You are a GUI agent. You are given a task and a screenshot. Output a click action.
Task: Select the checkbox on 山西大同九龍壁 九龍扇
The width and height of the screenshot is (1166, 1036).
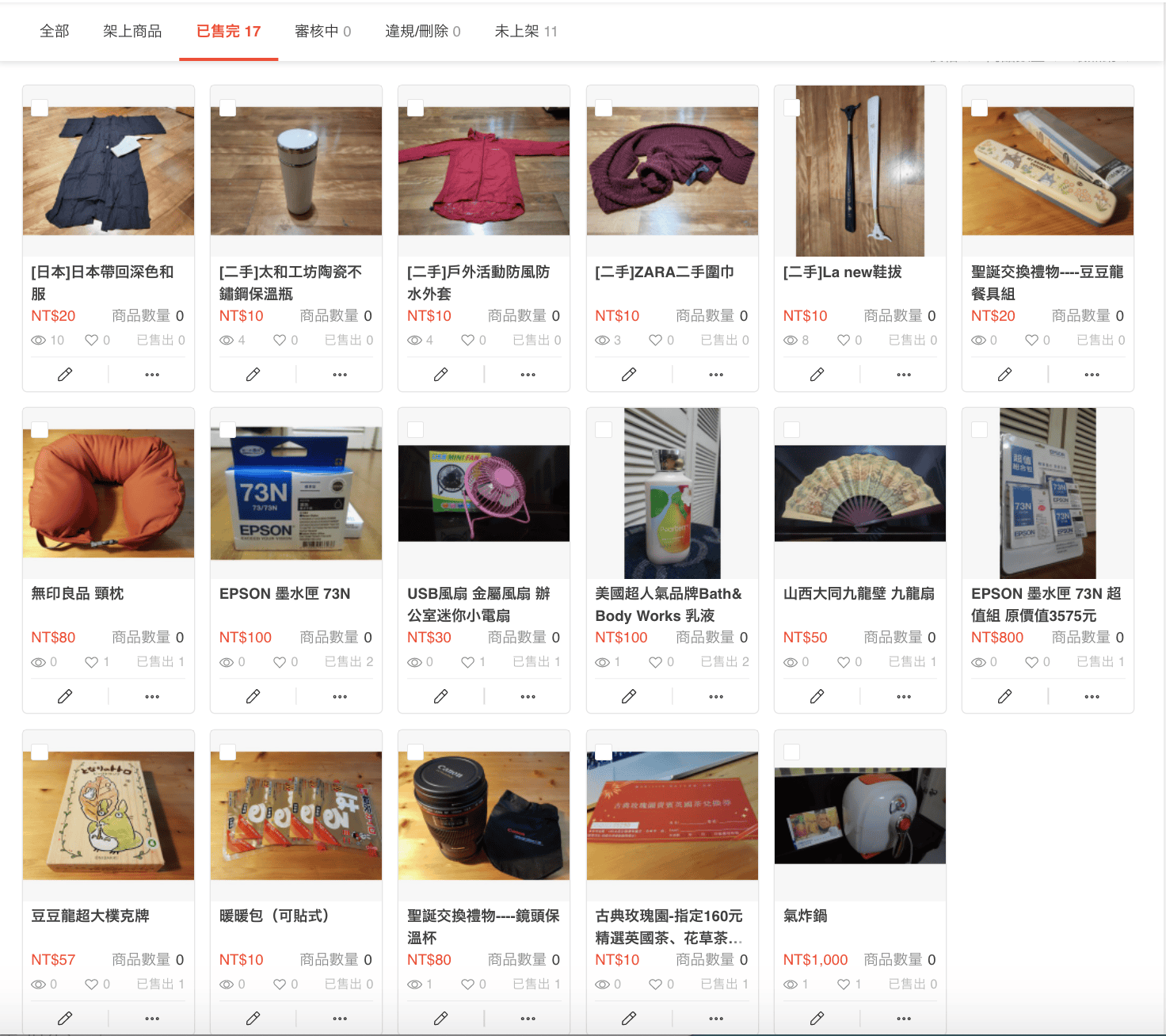pos(791,430)
